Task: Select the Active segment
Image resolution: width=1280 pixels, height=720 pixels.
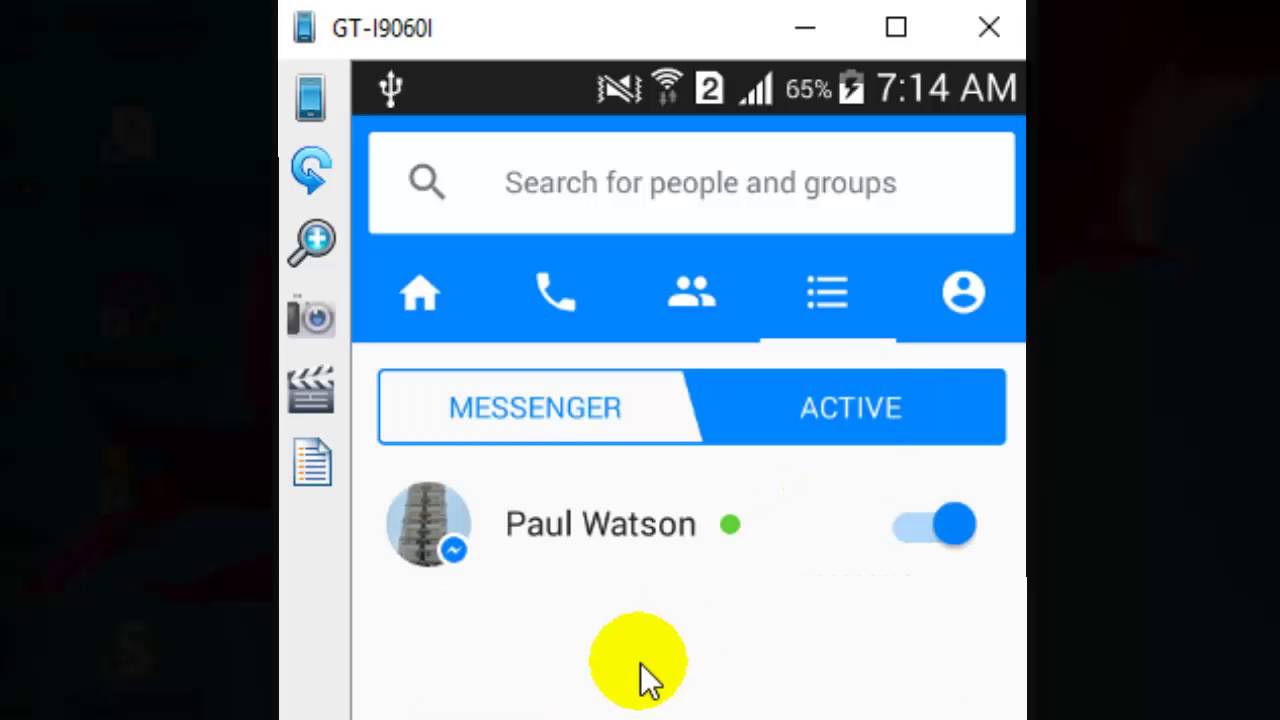Action: pyautogui.click(x=851, y=408)
